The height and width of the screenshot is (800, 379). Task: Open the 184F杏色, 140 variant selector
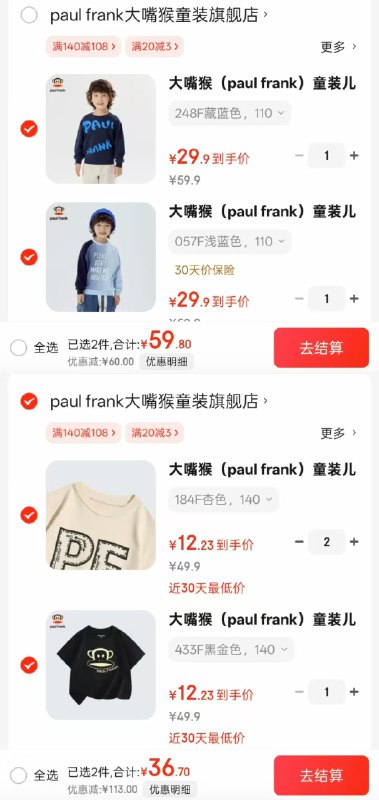point(223,499)
